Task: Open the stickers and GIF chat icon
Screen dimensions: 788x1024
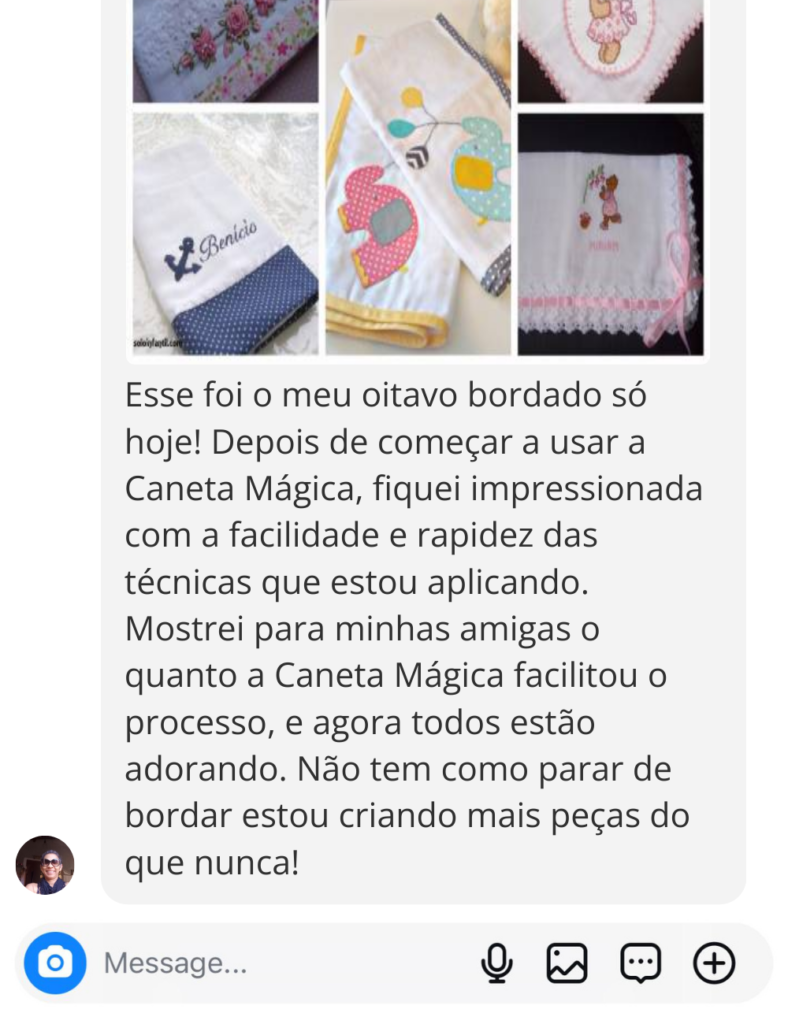Action: pos(641,963)
